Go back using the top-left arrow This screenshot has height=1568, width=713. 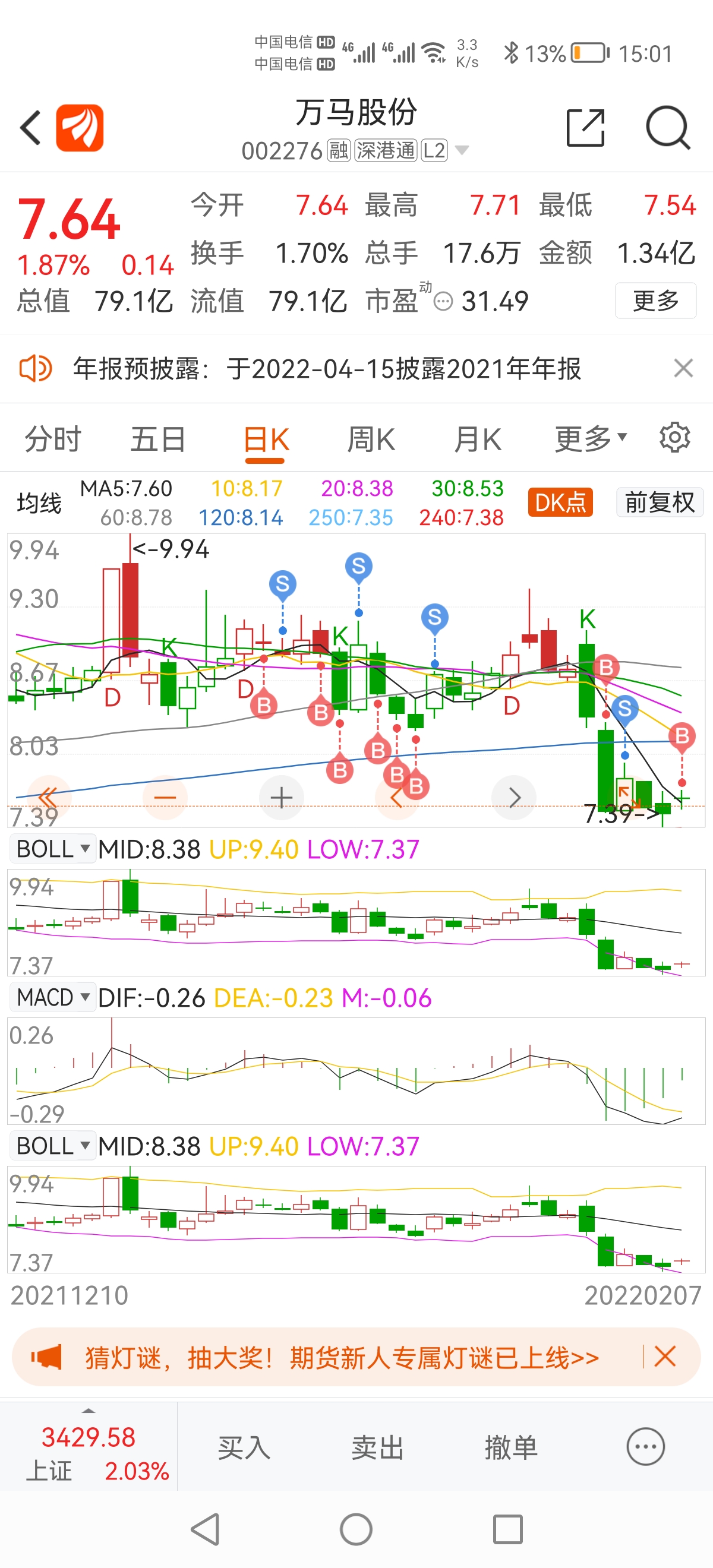(x=30, y=128)
